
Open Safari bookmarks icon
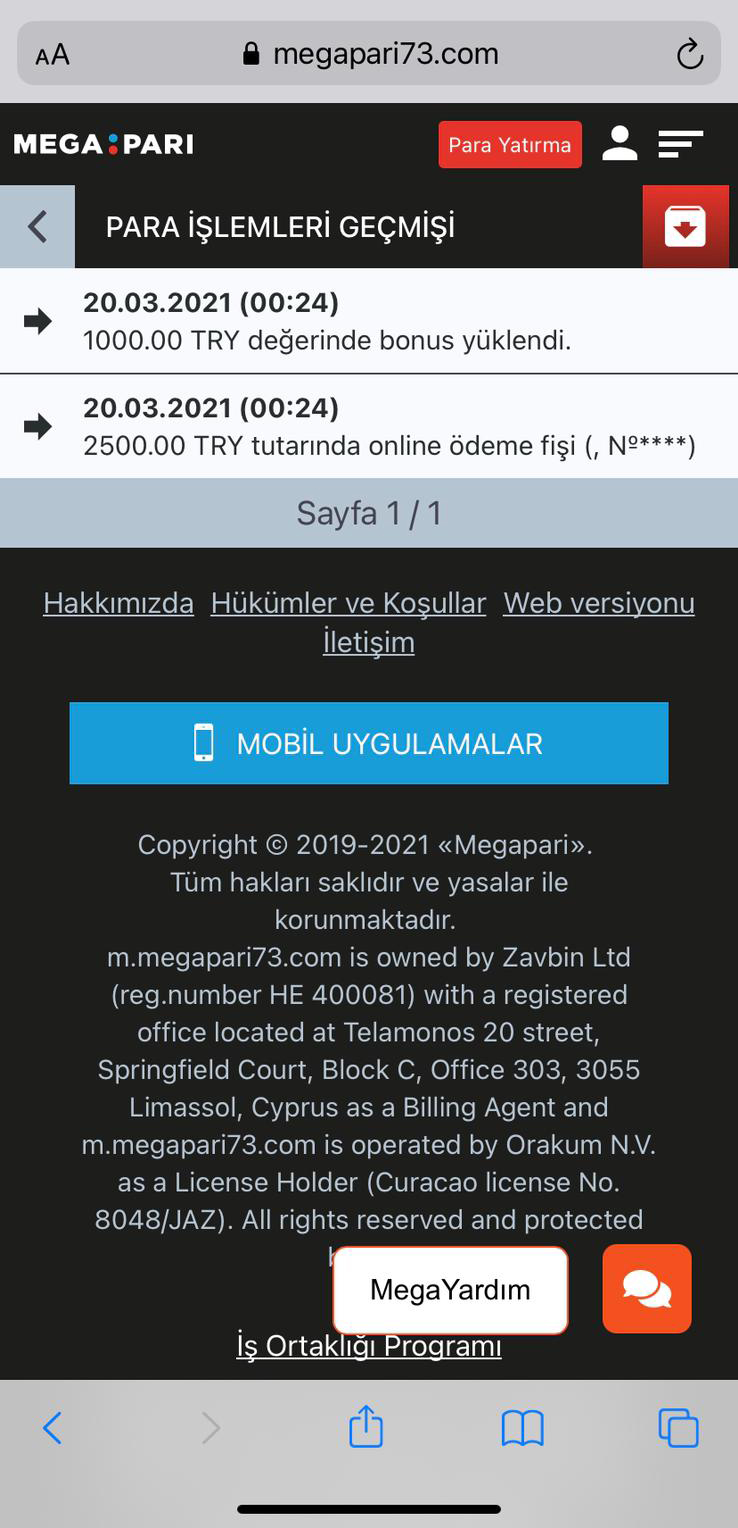[521, 1427]
